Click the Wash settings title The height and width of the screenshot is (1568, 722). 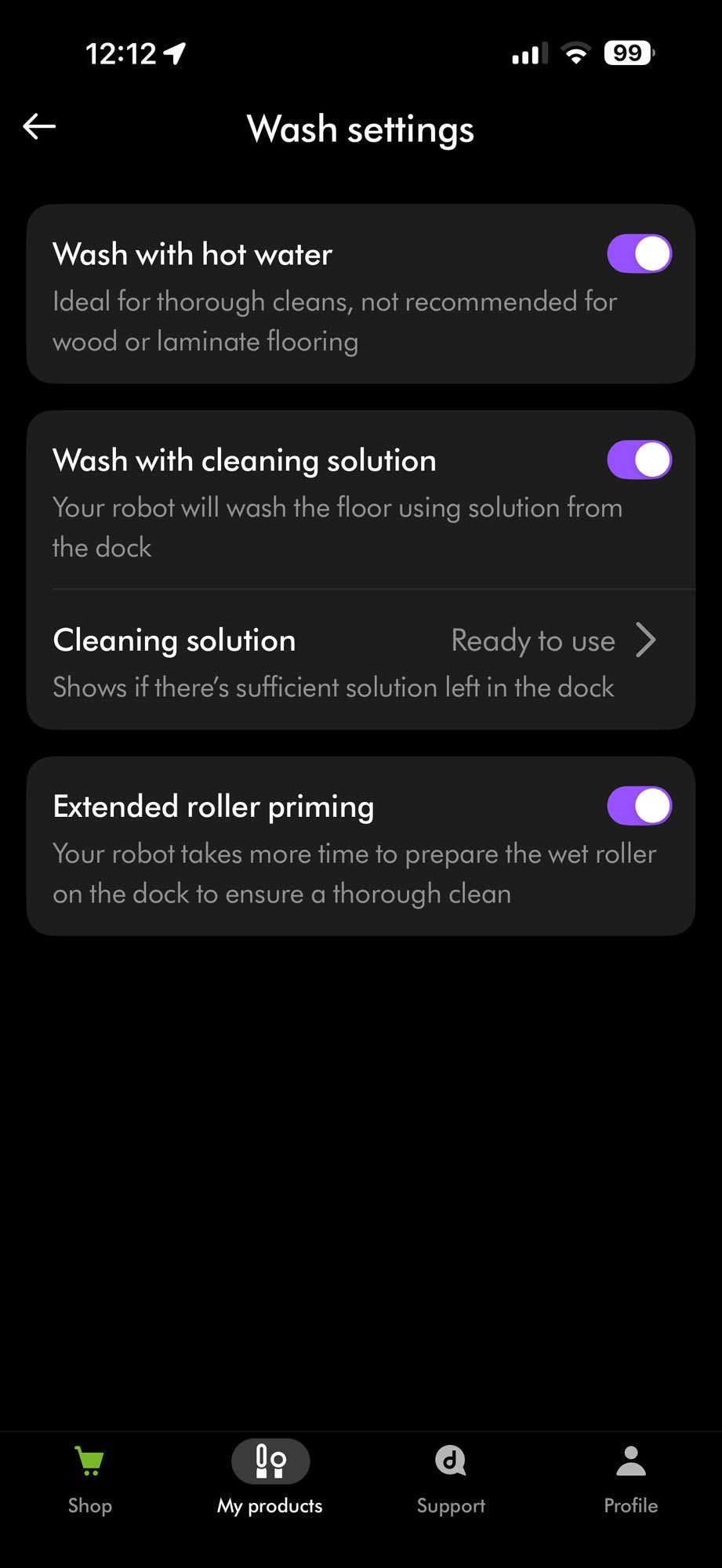tap(361, 129)
